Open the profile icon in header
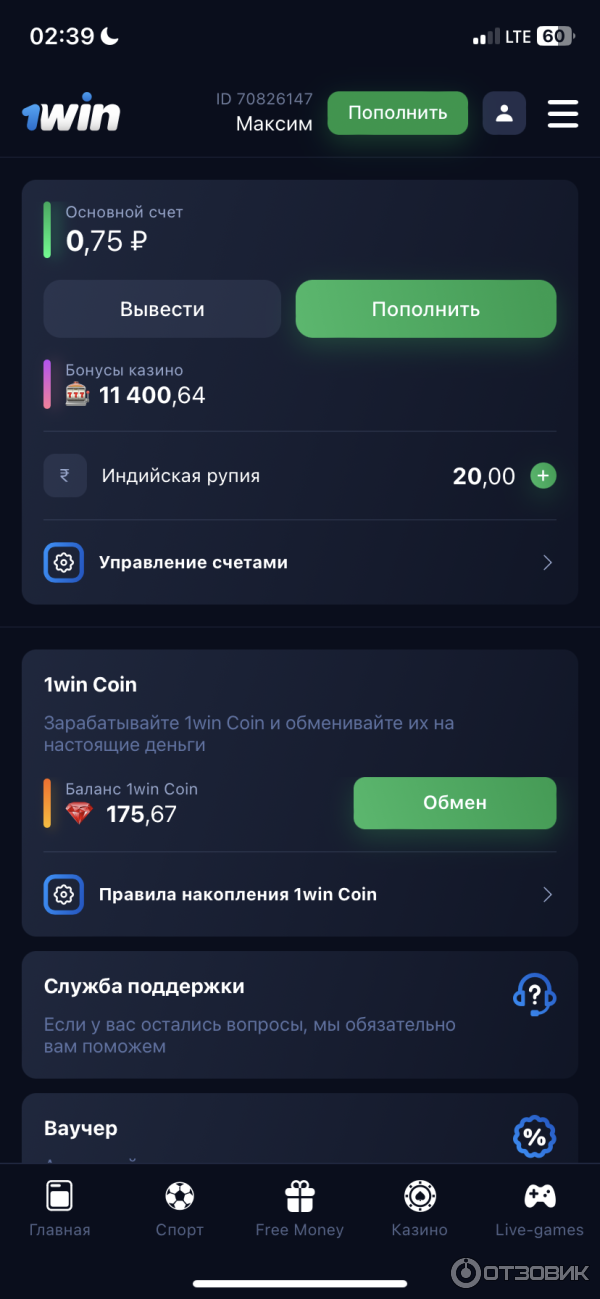The image size is (600, 1299). pos(504,113)
